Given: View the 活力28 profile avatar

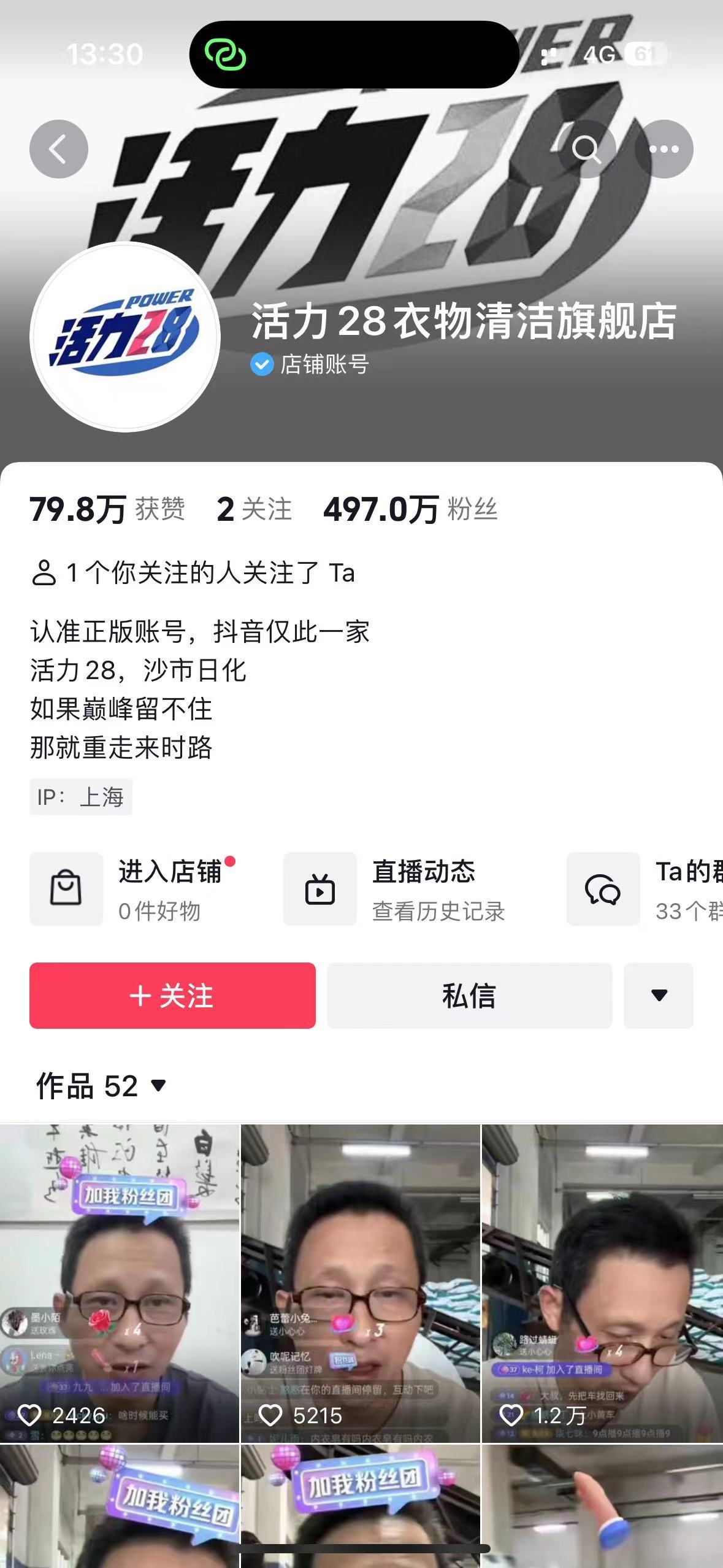Looking at the screenshot, I should pos(125,337).
